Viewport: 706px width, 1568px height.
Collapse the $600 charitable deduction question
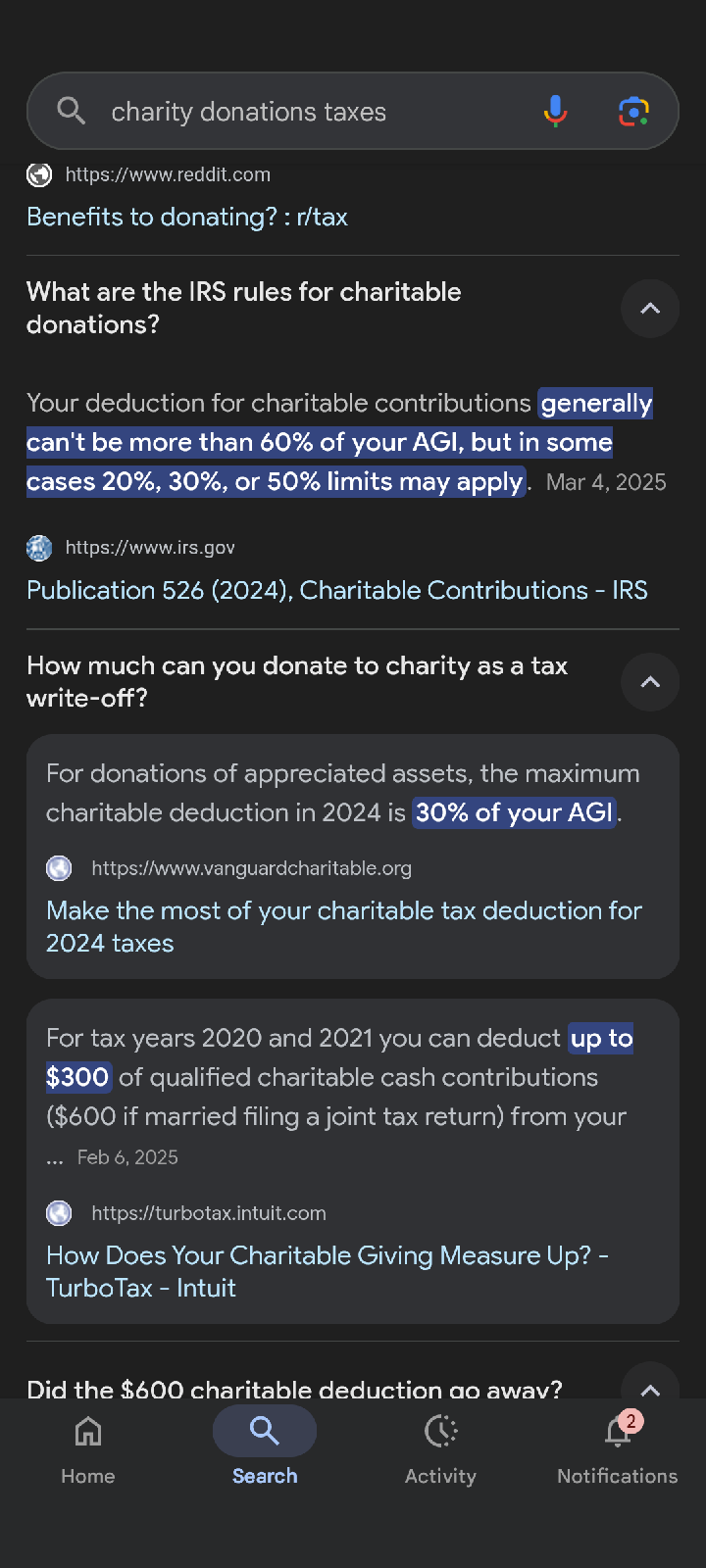[650, 1382]
